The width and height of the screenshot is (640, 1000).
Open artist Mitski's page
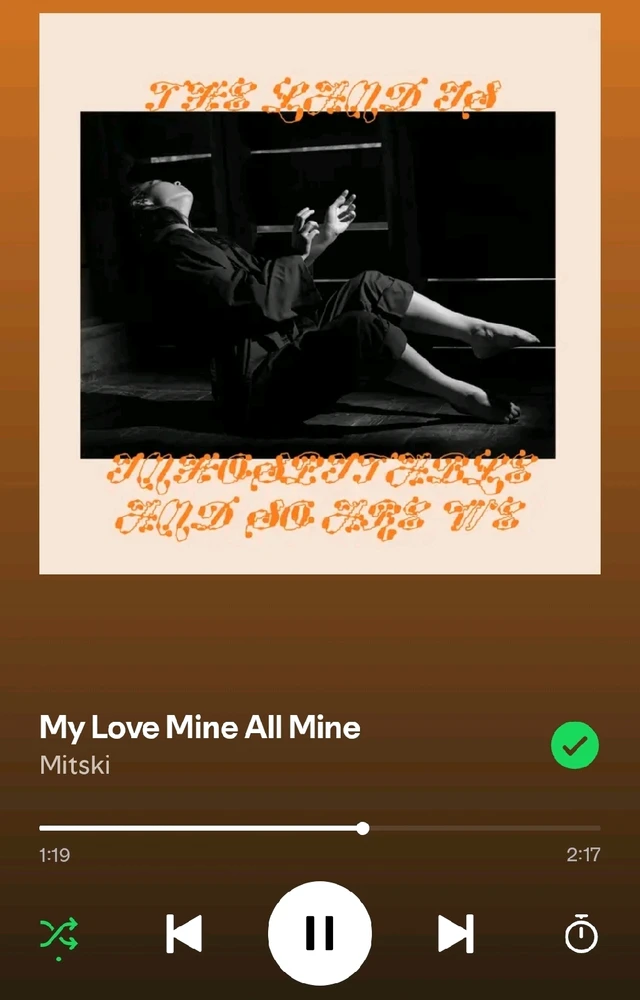[x=75, y=765]
